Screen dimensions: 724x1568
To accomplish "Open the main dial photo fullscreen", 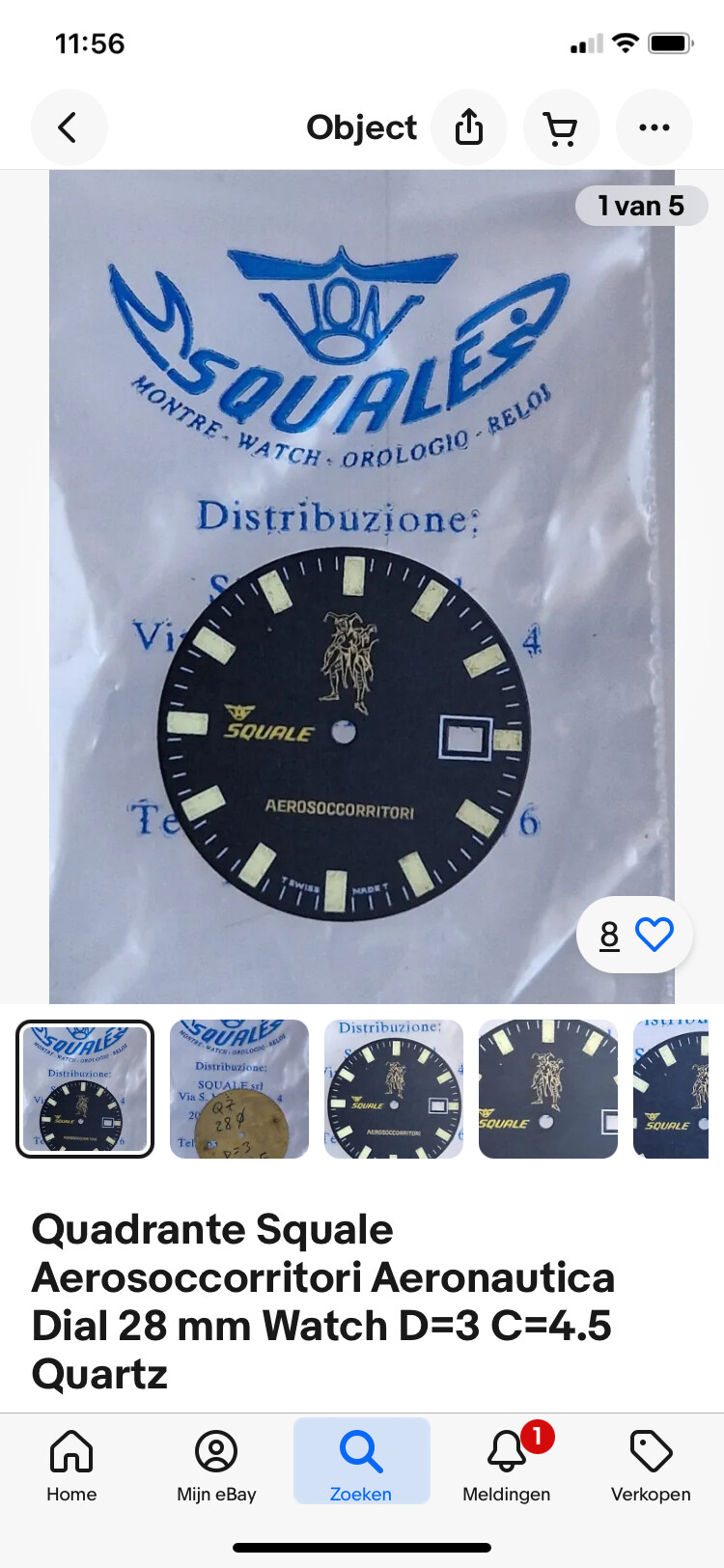I will (362, 587).
